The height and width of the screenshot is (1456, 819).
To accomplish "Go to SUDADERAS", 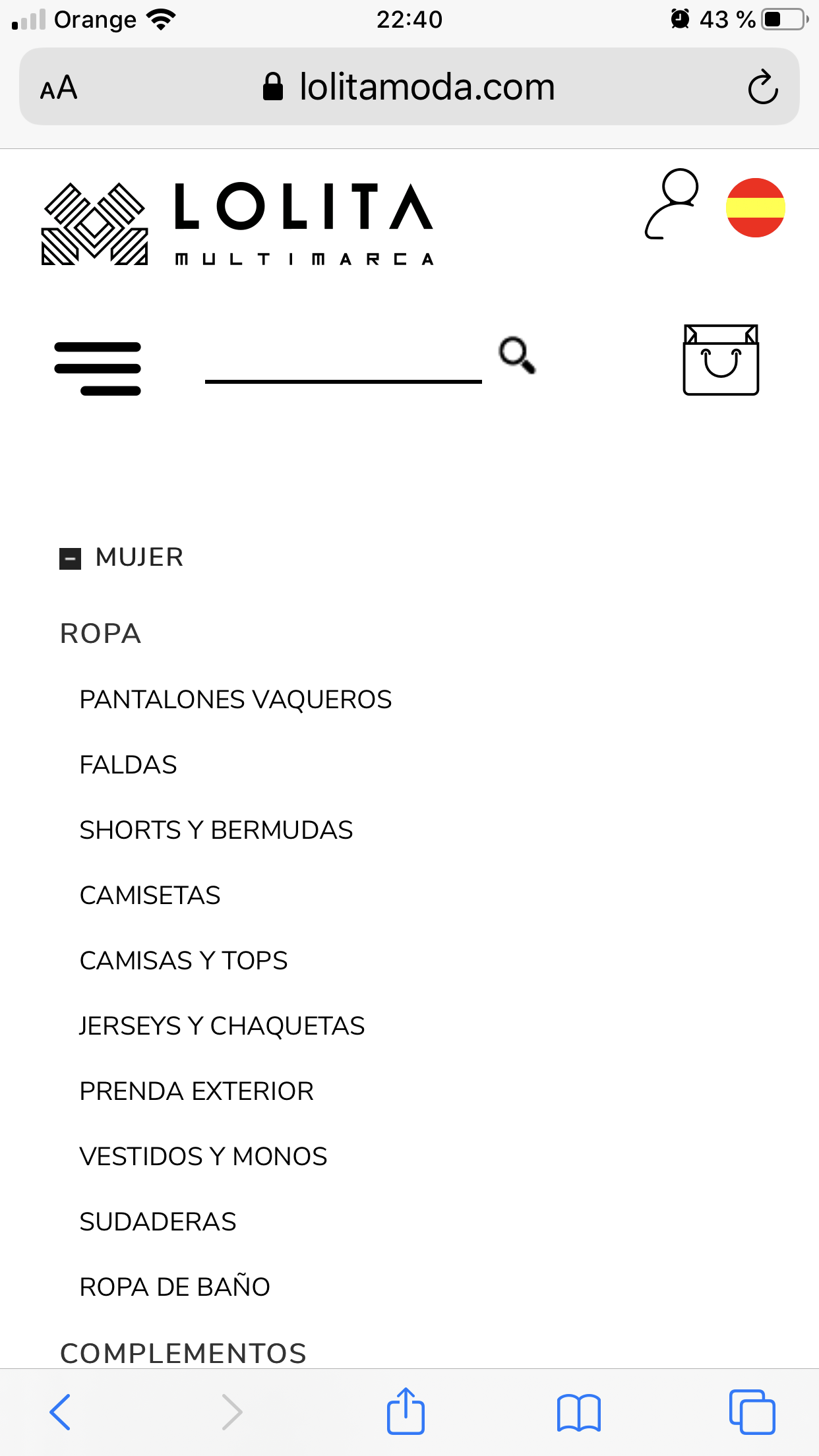I will [158, 1221].
